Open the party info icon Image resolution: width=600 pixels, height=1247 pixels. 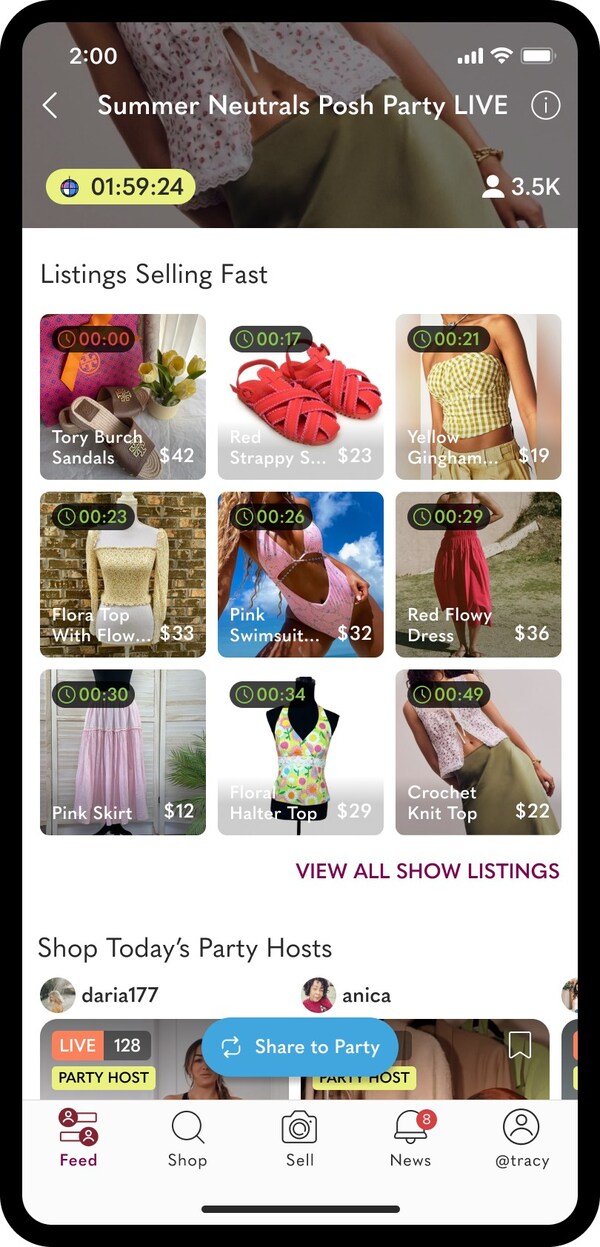click(x=545, y=105)
